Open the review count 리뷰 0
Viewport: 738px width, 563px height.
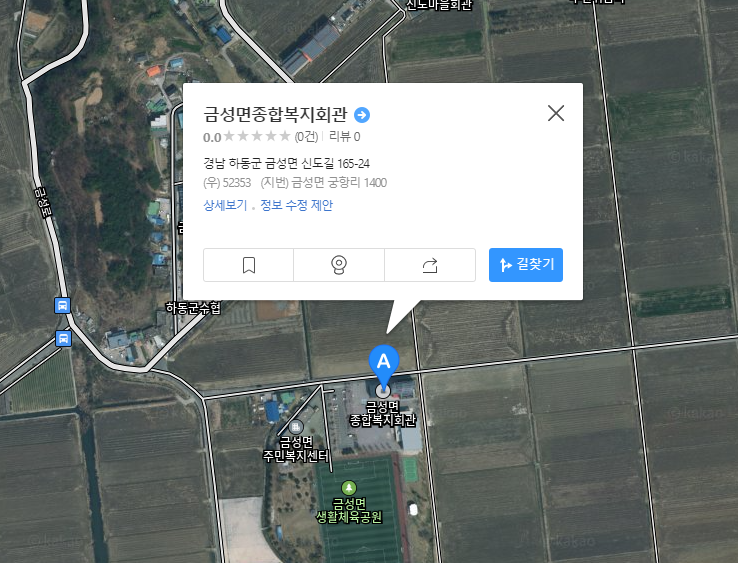coord(344,137)
